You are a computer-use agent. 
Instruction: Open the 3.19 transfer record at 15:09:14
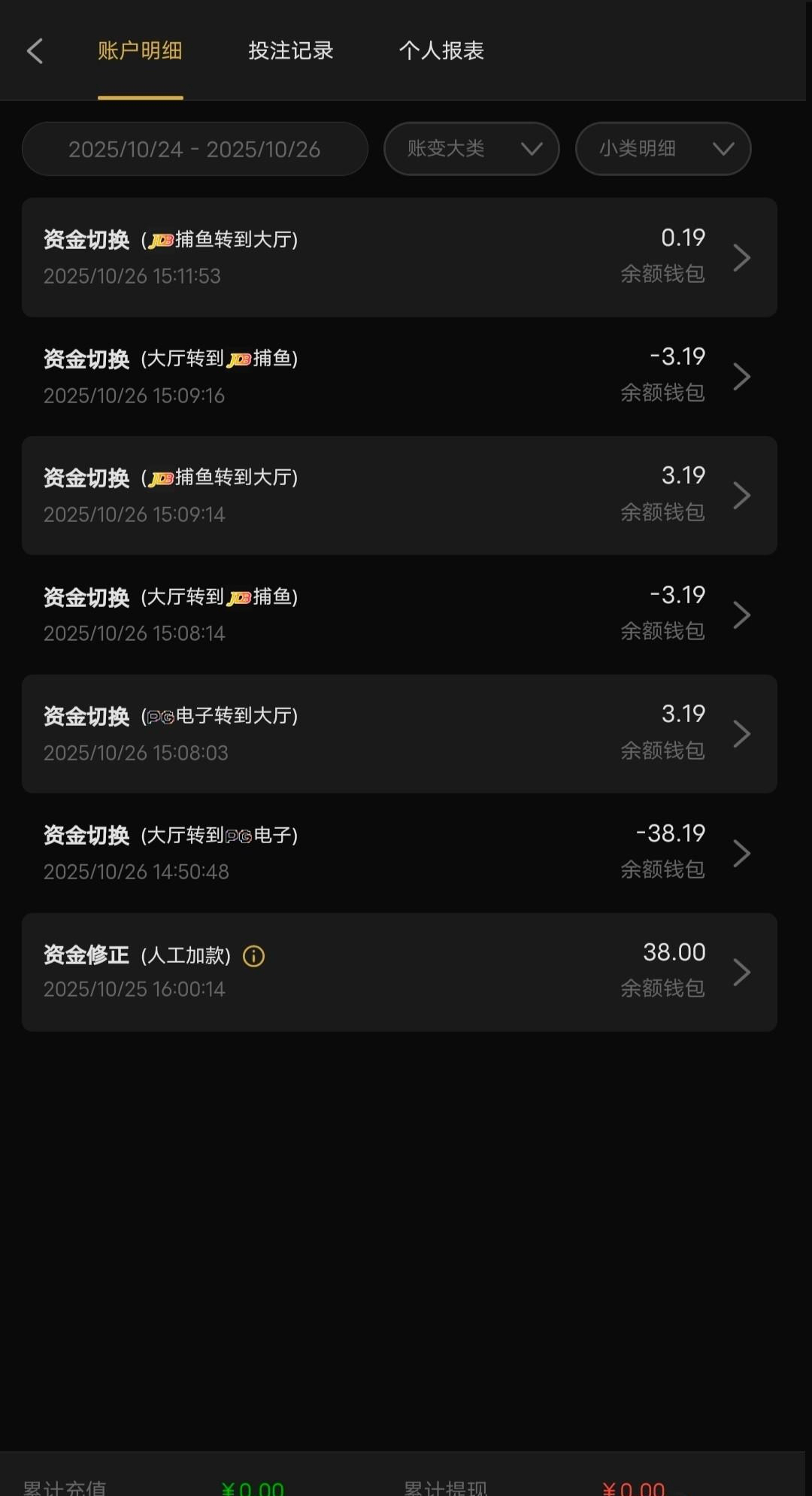(398, 495)
